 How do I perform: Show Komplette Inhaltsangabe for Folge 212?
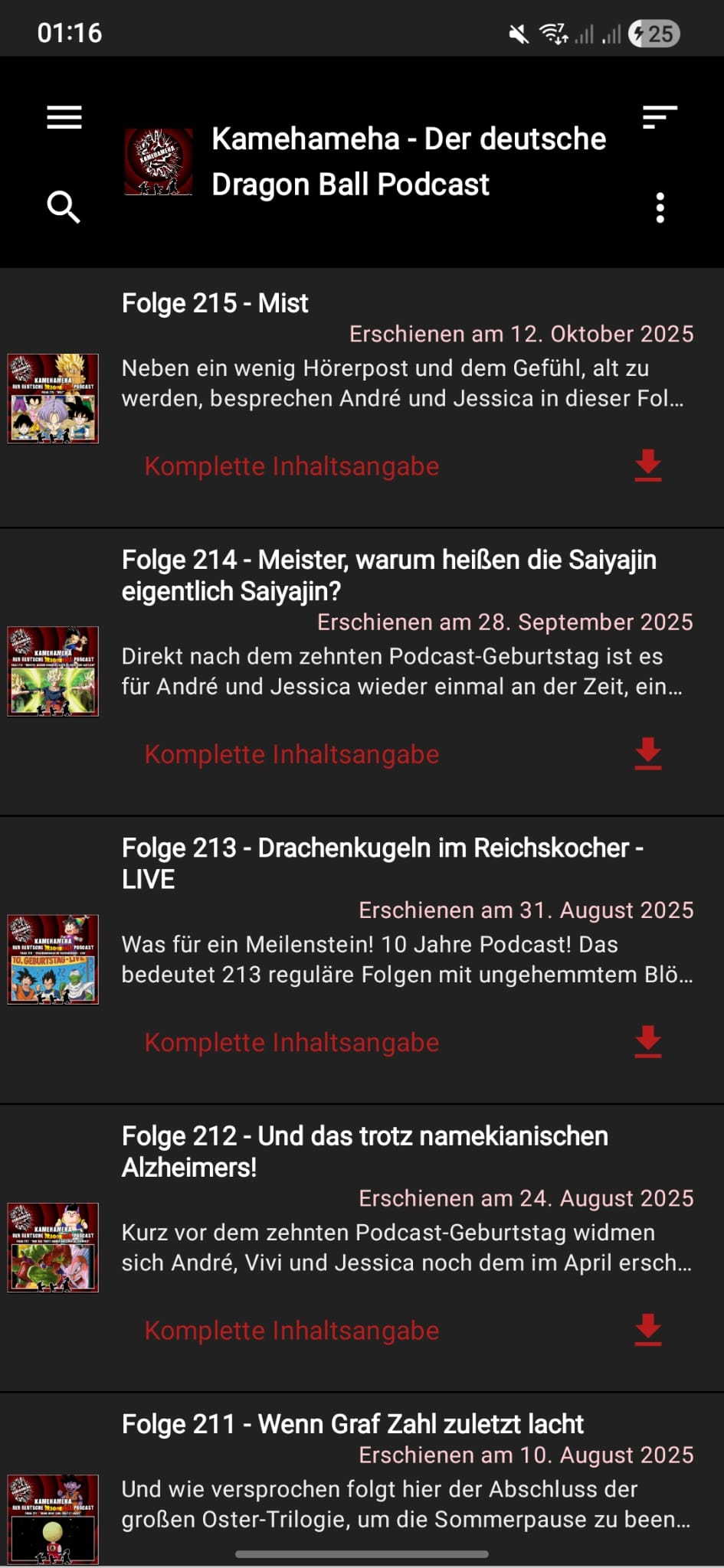[x=292, y=1331]
